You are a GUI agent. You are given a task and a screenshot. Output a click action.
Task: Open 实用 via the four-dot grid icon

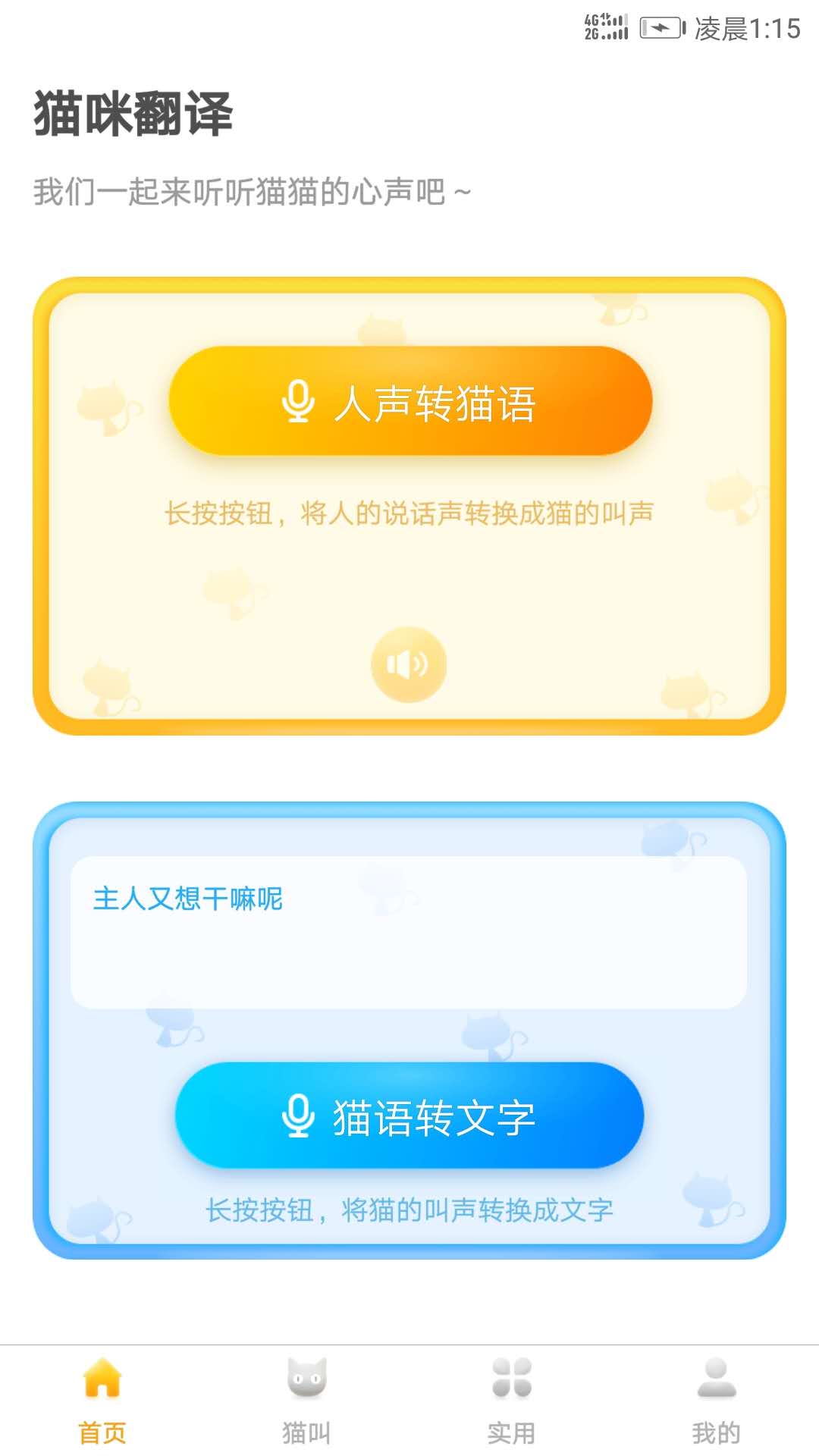tap(512, 1380)
